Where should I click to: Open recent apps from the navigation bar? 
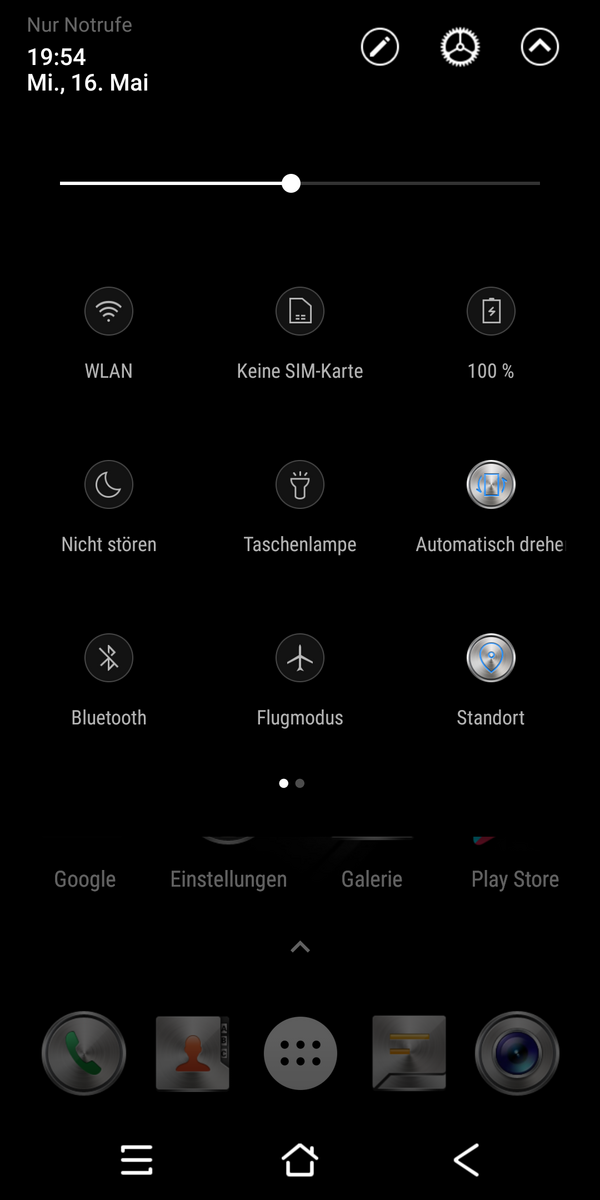(x=136, y=1159)
